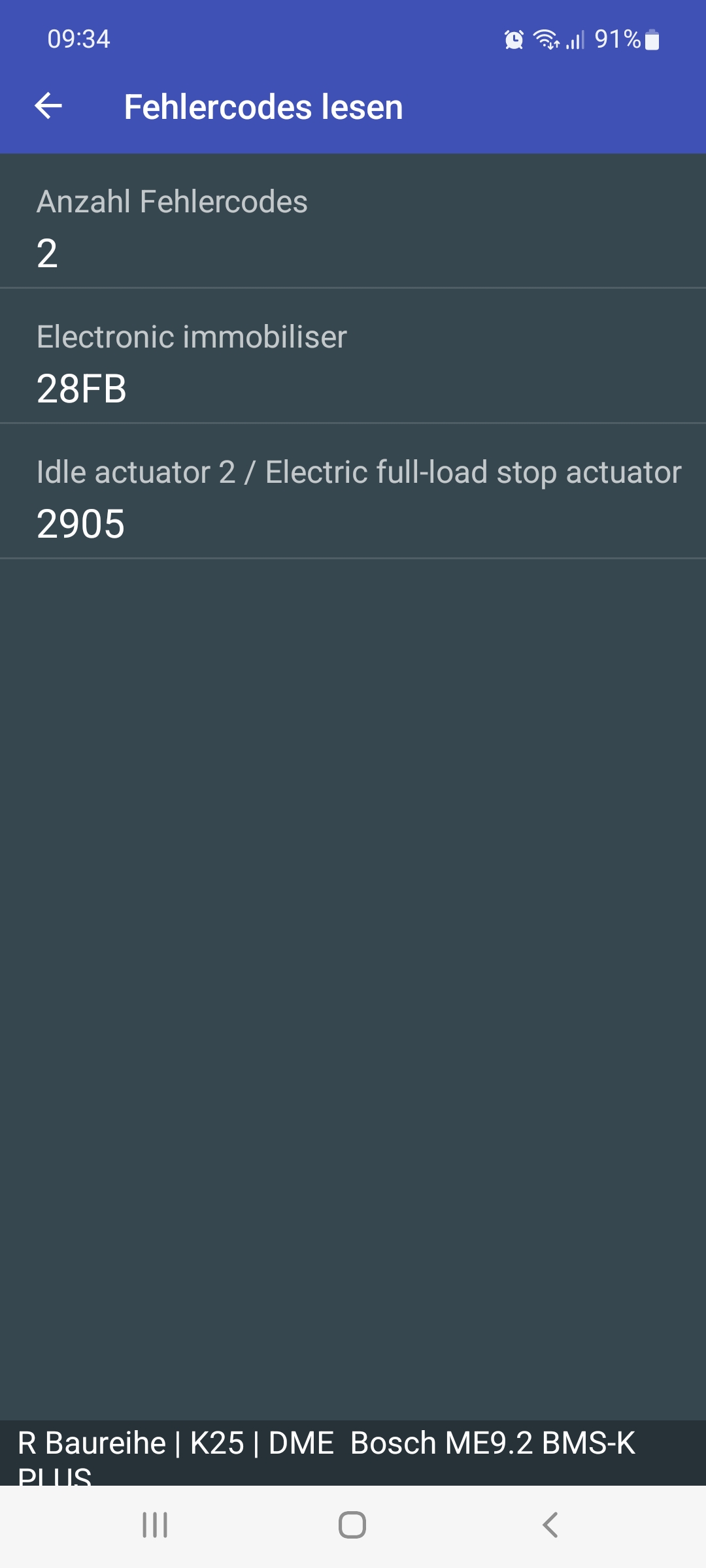Tap the system home button

click(352, 1525)
